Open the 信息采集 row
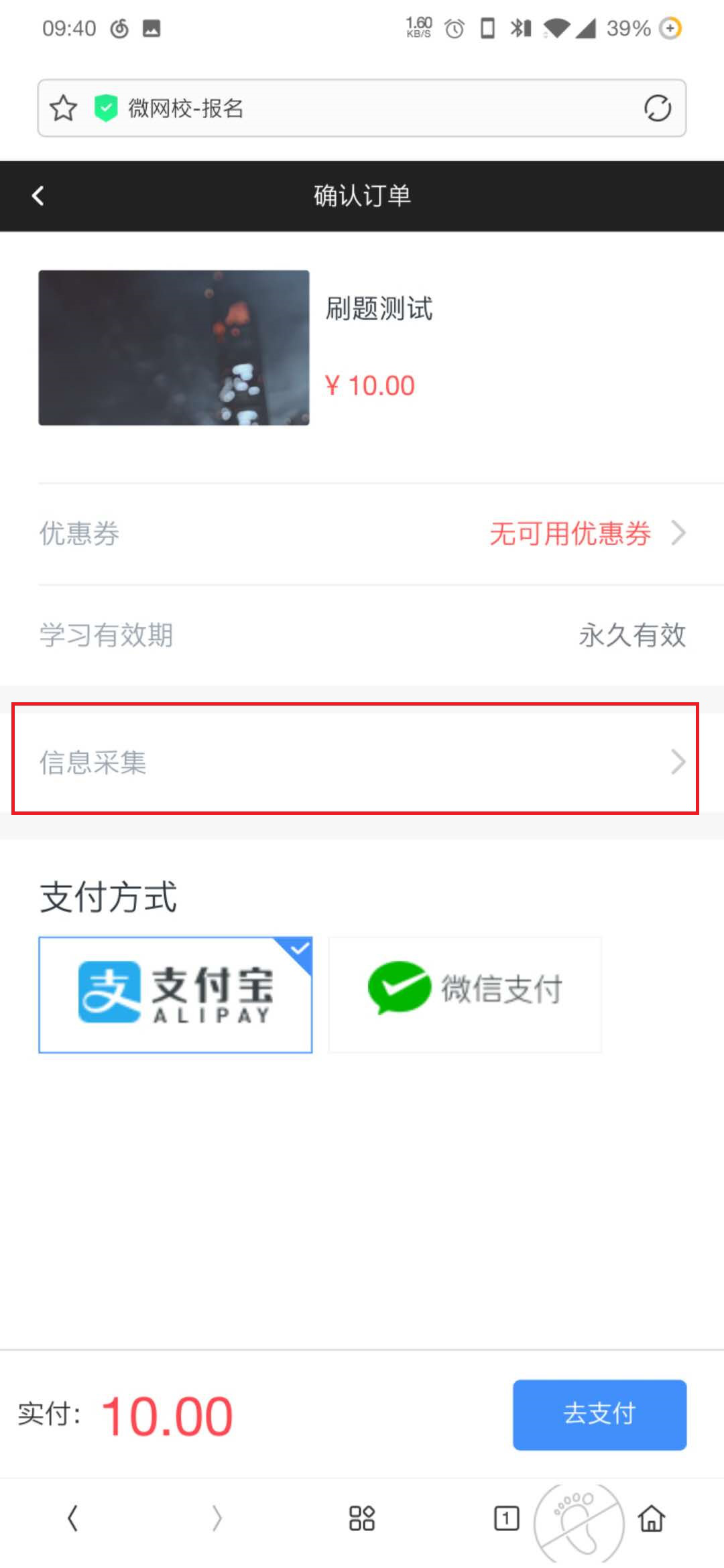724x1568 pixels. tap(362, 763)
